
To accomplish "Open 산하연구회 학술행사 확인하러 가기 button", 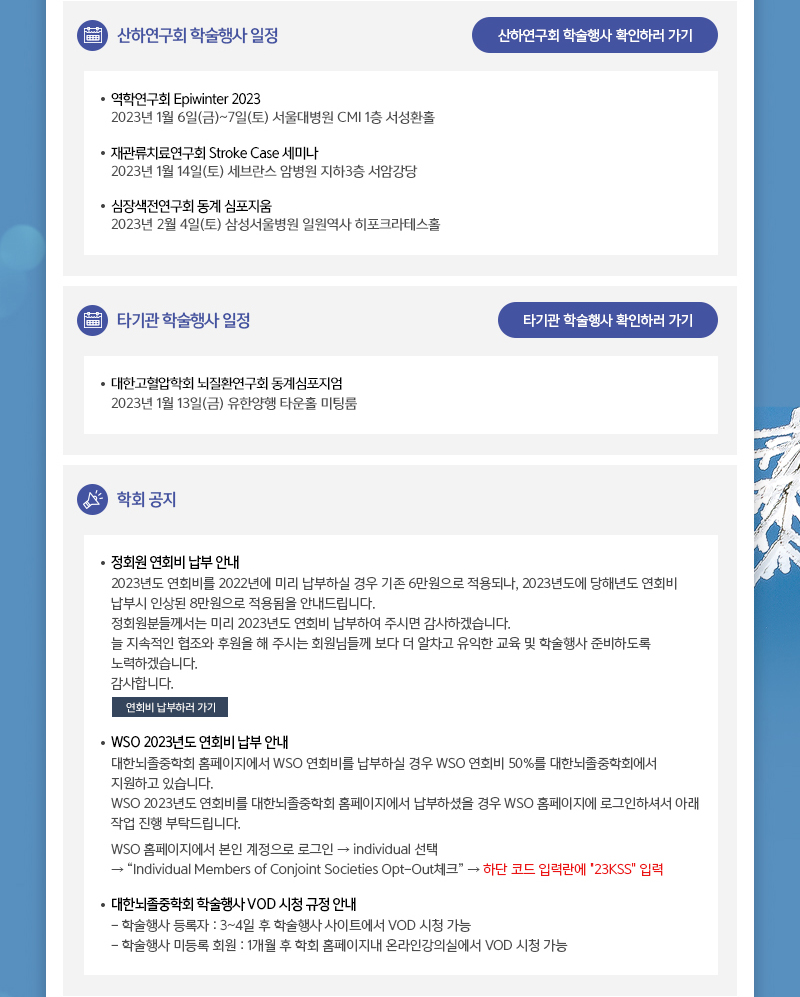I will click(x=595, y=35).
